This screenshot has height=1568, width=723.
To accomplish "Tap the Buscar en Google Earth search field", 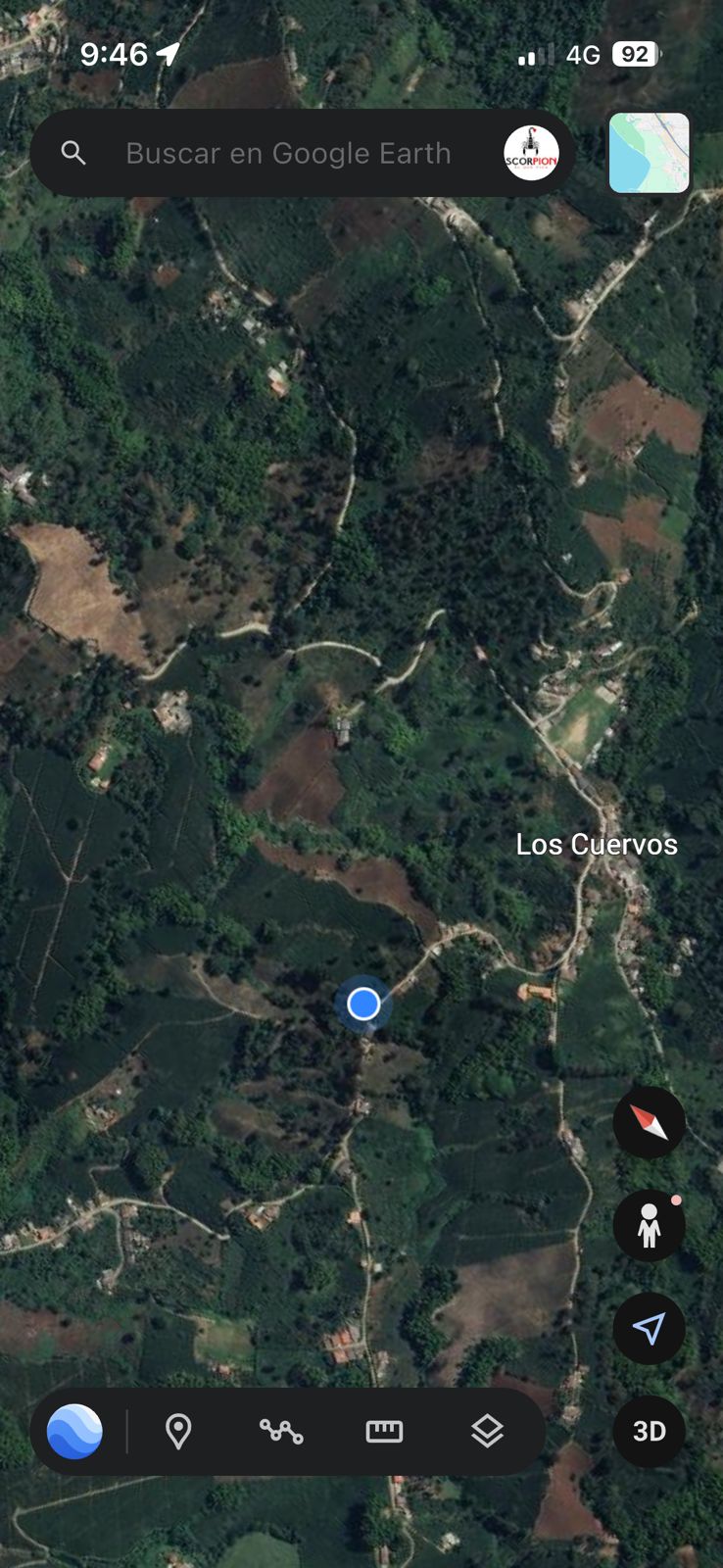I will click(x=288, y=154).
